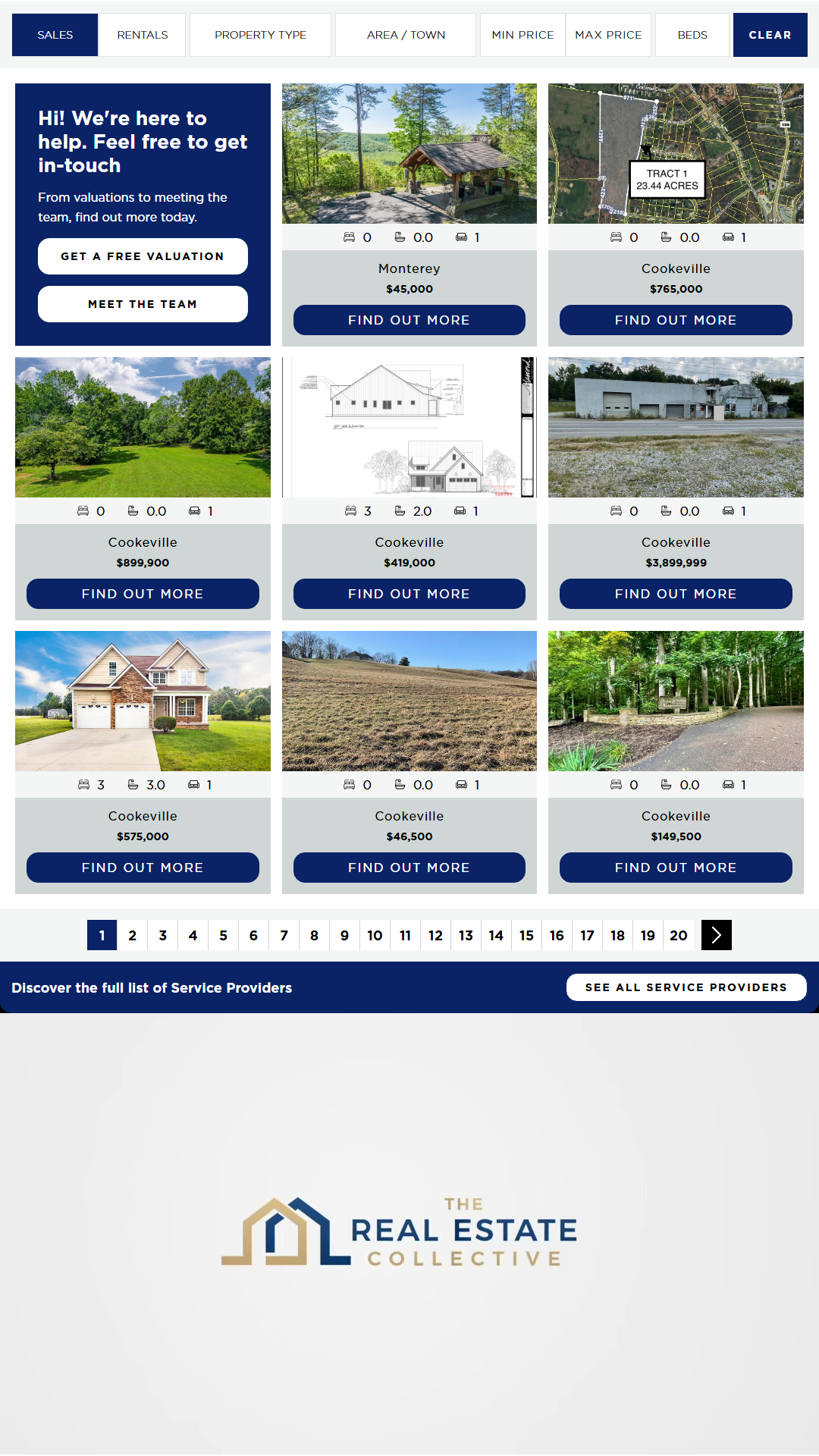The width and height of the screenshot is (819, 1456).
Task: Open the $899,900 Cookeville property photo
Action: click(143, 427)
